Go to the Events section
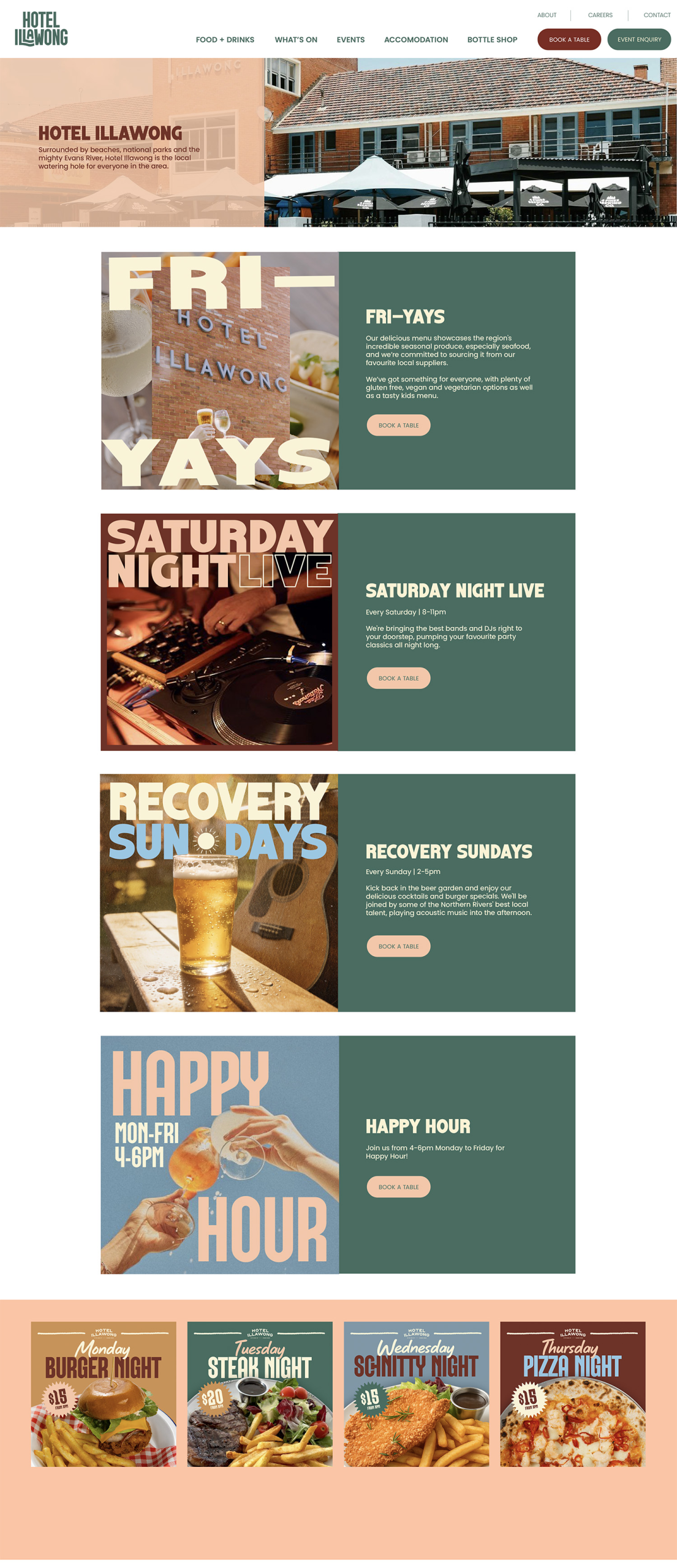The height and width of the screenshot is (1568, 677). pos(350,40)
